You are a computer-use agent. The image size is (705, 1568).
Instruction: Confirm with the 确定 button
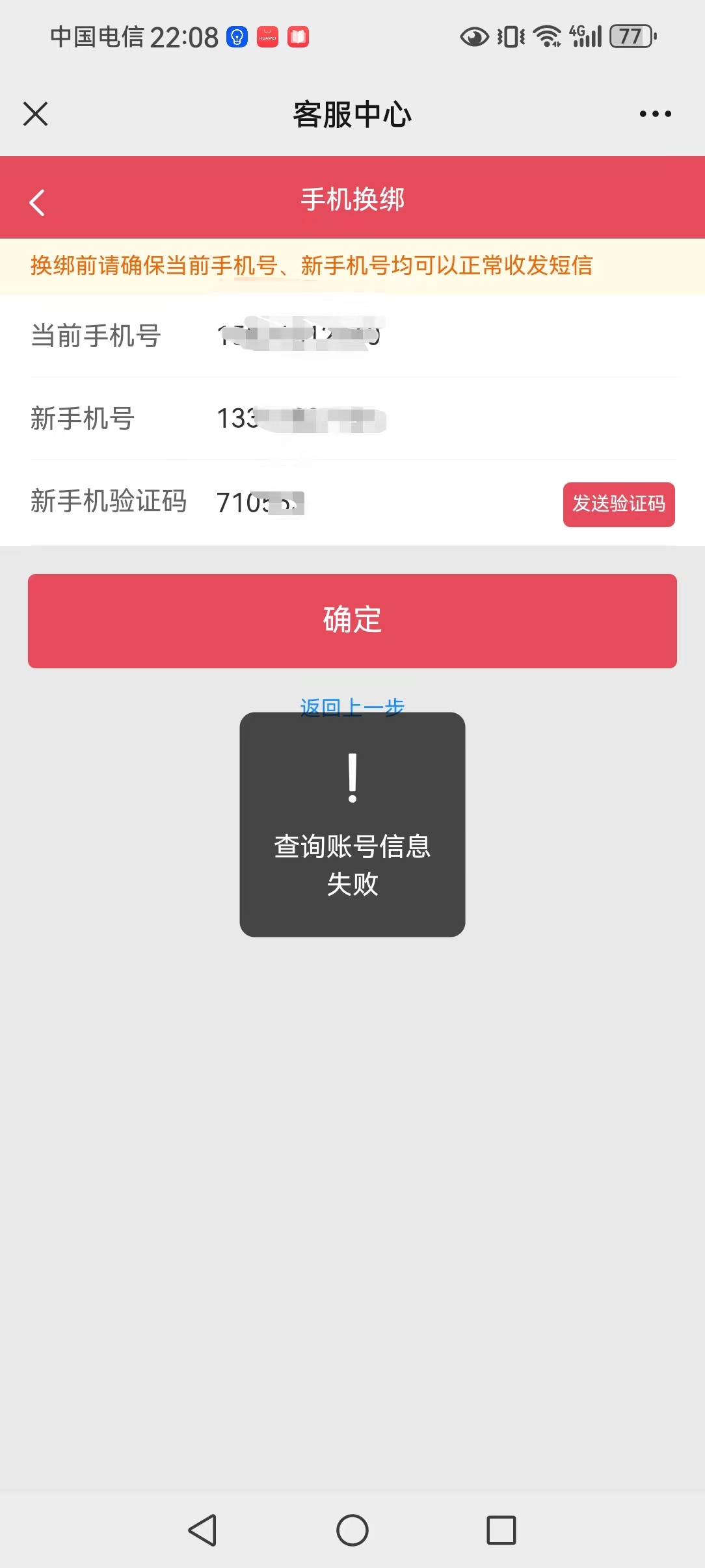pyautogui.click(x=352, y=621)
